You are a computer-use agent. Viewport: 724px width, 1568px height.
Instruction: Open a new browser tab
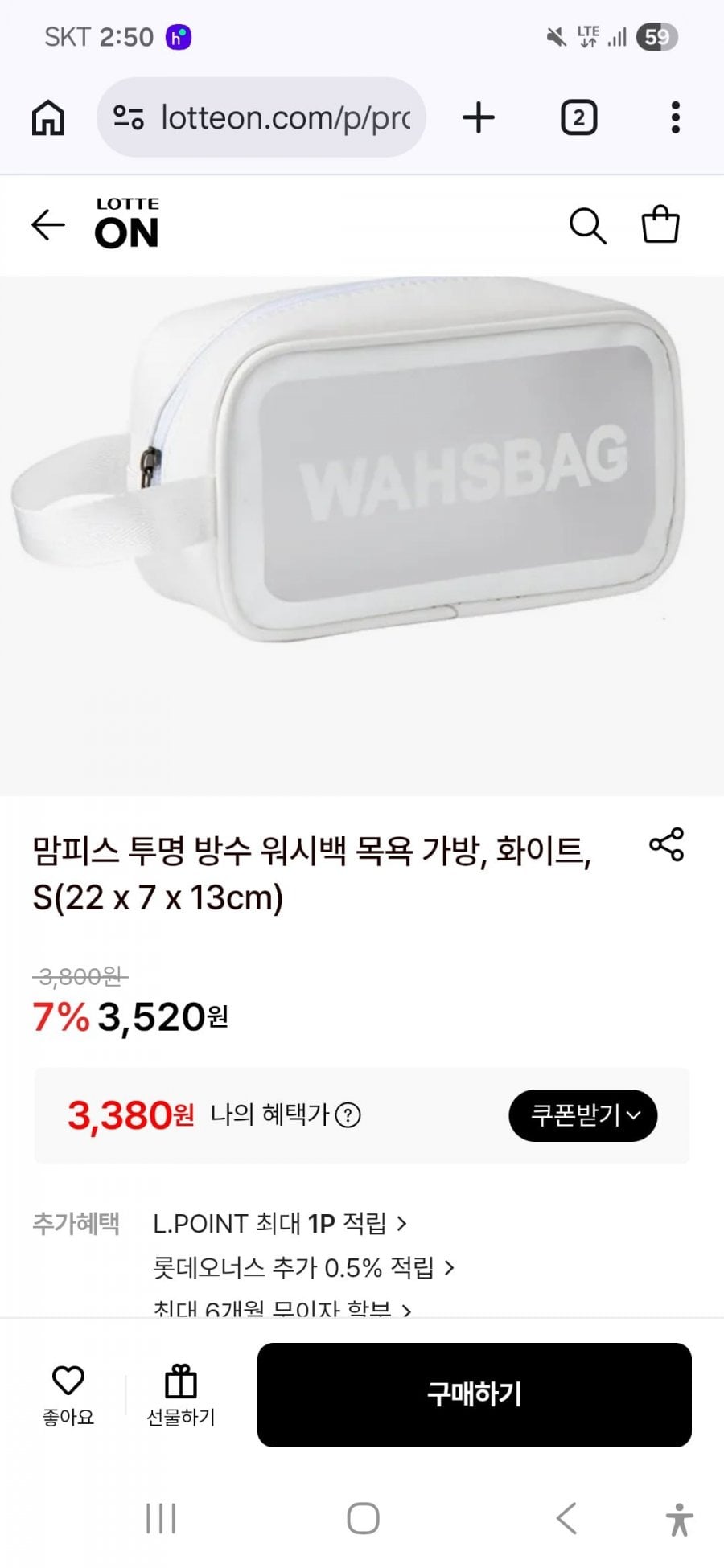tap(479, 117)
